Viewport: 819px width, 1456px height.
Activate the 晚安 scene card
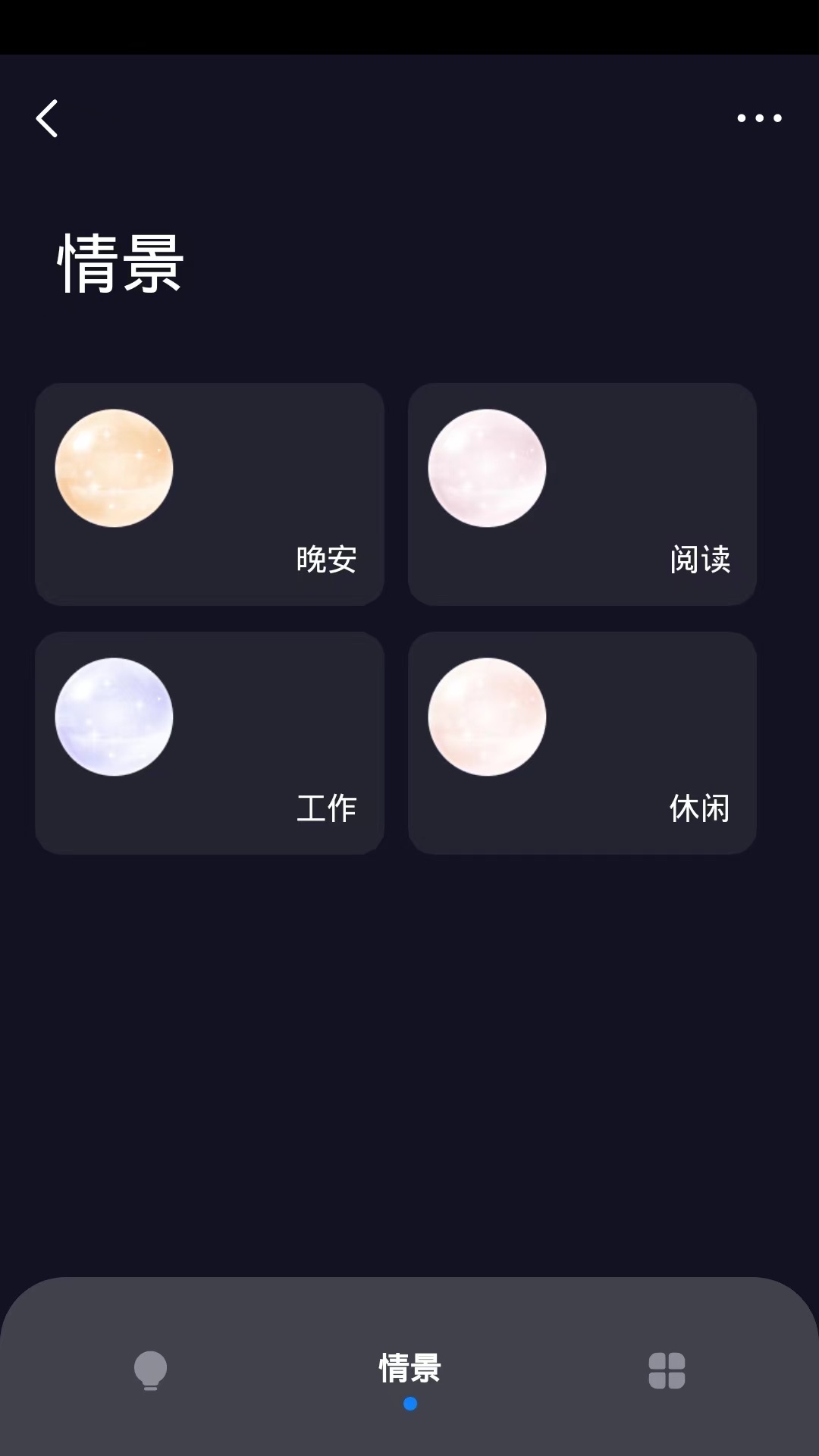point(209,493)
